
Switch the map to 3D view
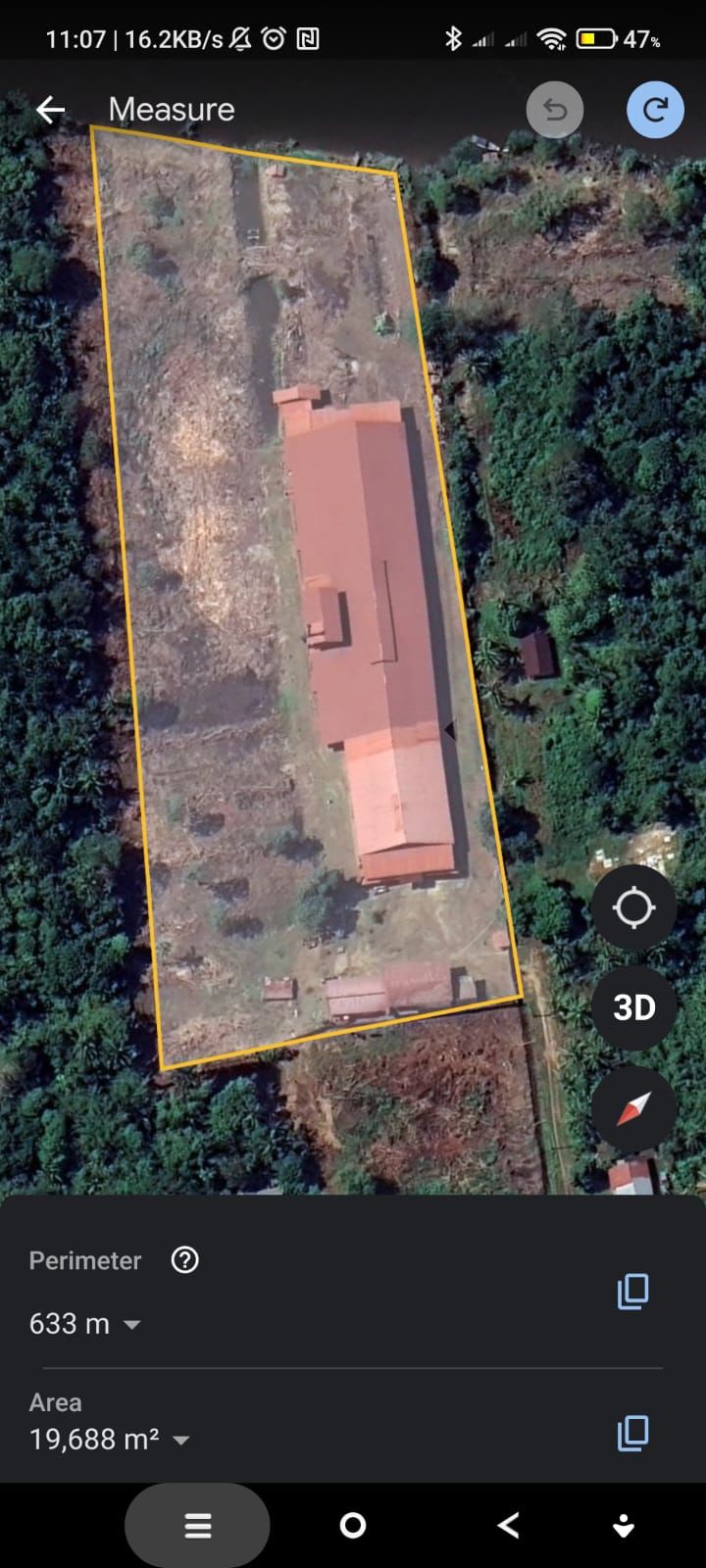pyautogui.click(x=633, y=1007)
